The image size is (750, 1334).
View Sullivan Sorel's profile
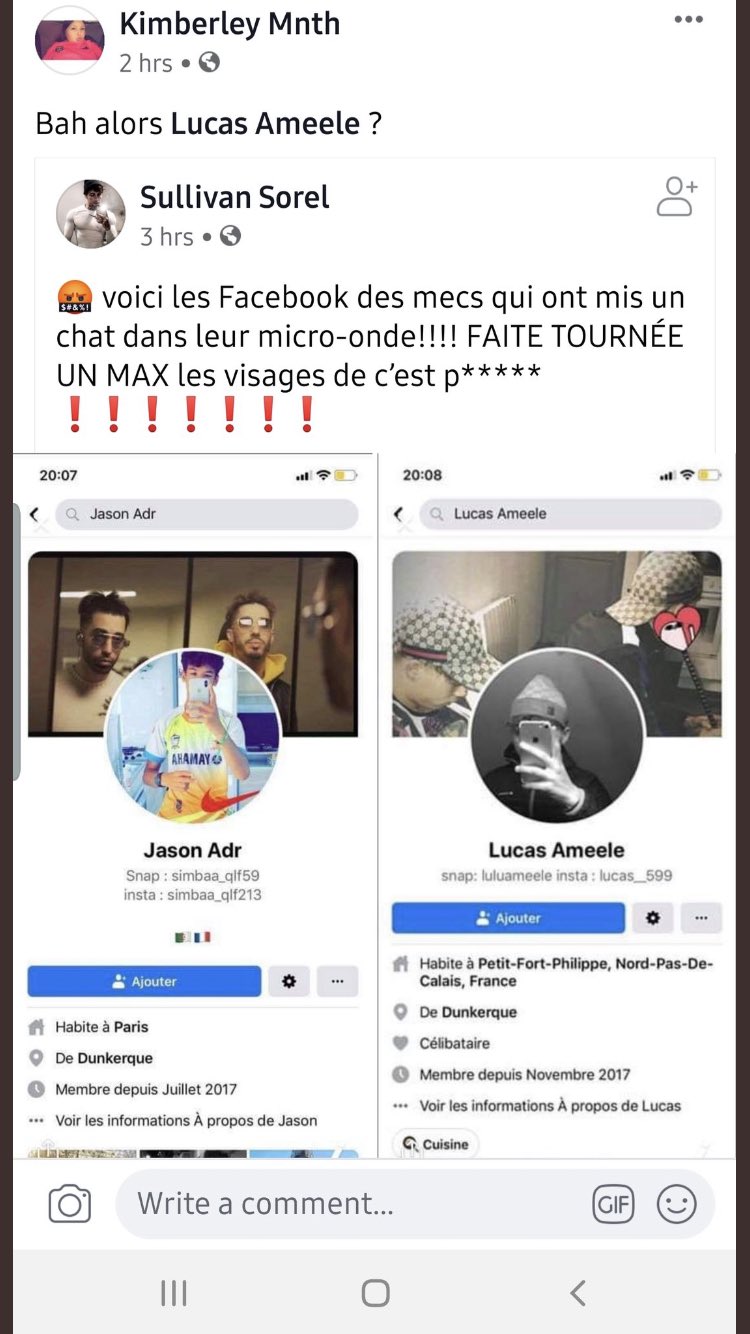(x=234, y=197)
